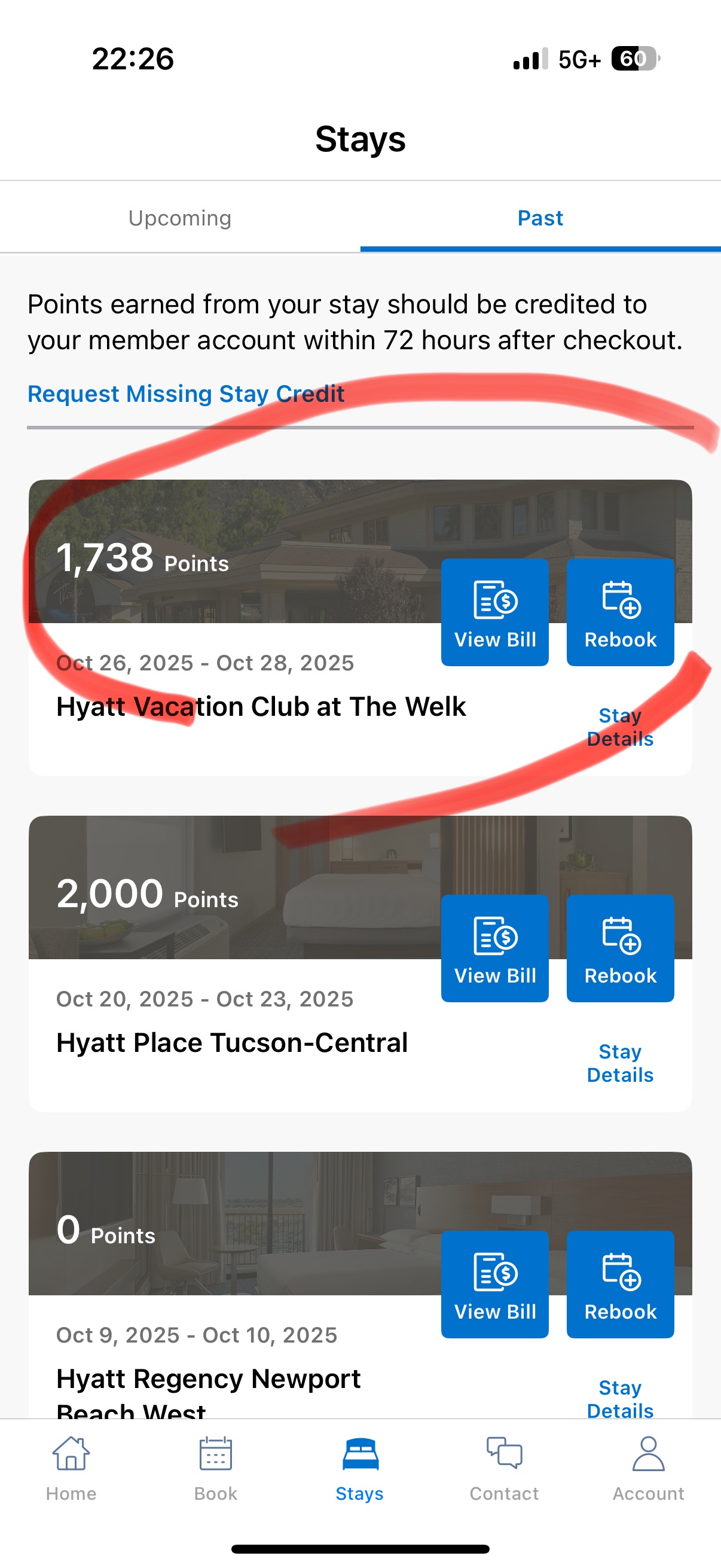Rebook Hyatt Vacation Club at The Welk
721x1568 pixels.
pyautogui.click(x=620, y=612)
